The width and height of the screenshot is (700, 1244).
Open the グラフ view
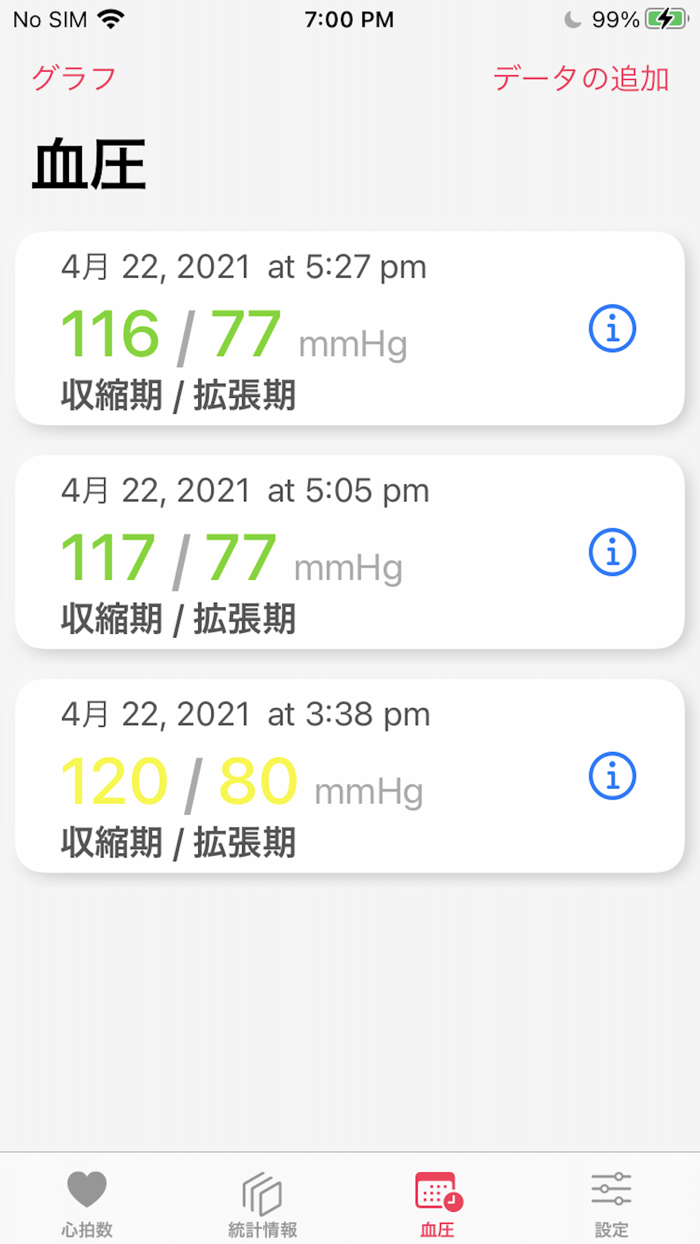[73, 78]
